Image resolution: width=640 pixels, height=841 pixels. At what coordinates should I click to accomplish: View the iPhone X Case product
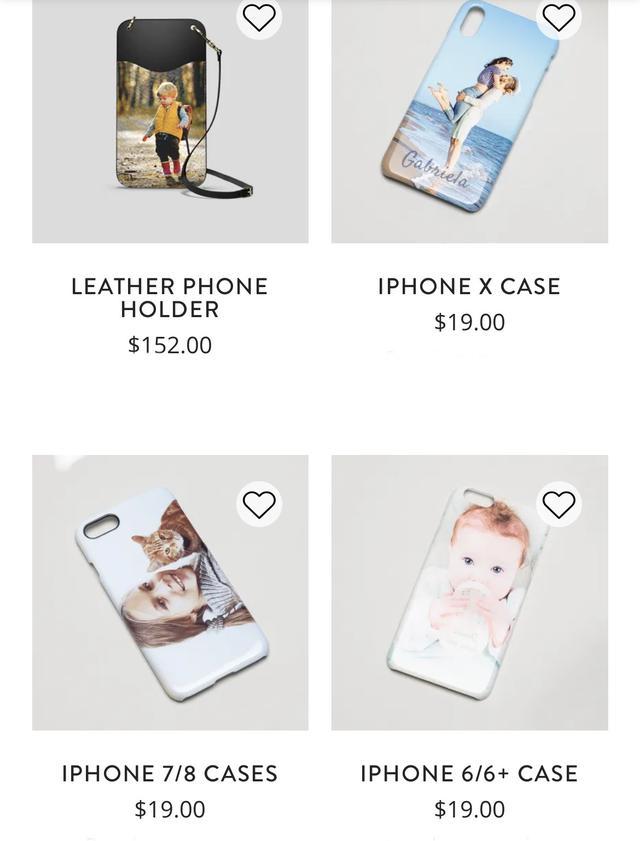pos(469,287)
